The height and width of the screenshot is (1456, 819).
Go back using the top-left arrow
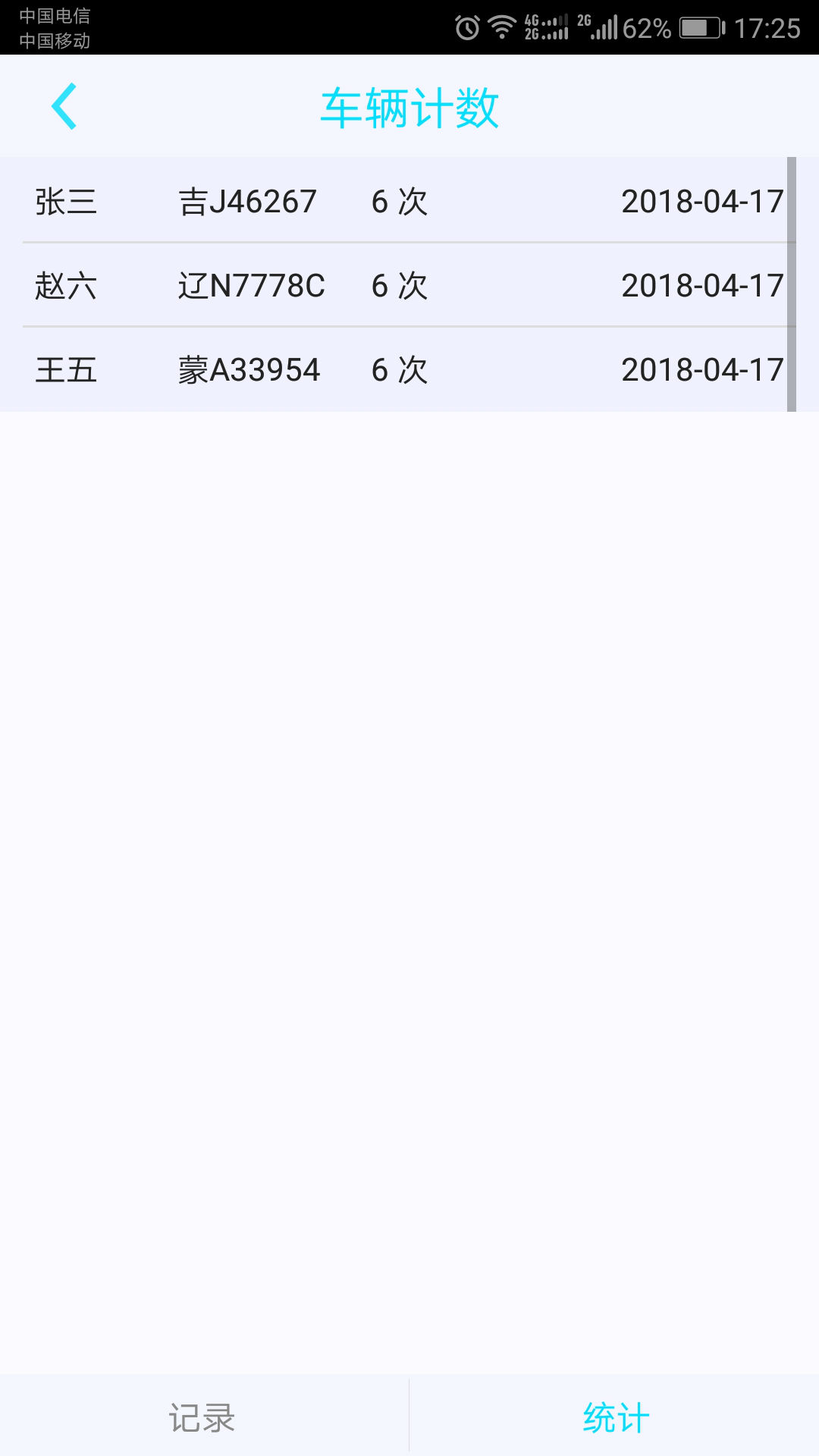pos(64,106)
